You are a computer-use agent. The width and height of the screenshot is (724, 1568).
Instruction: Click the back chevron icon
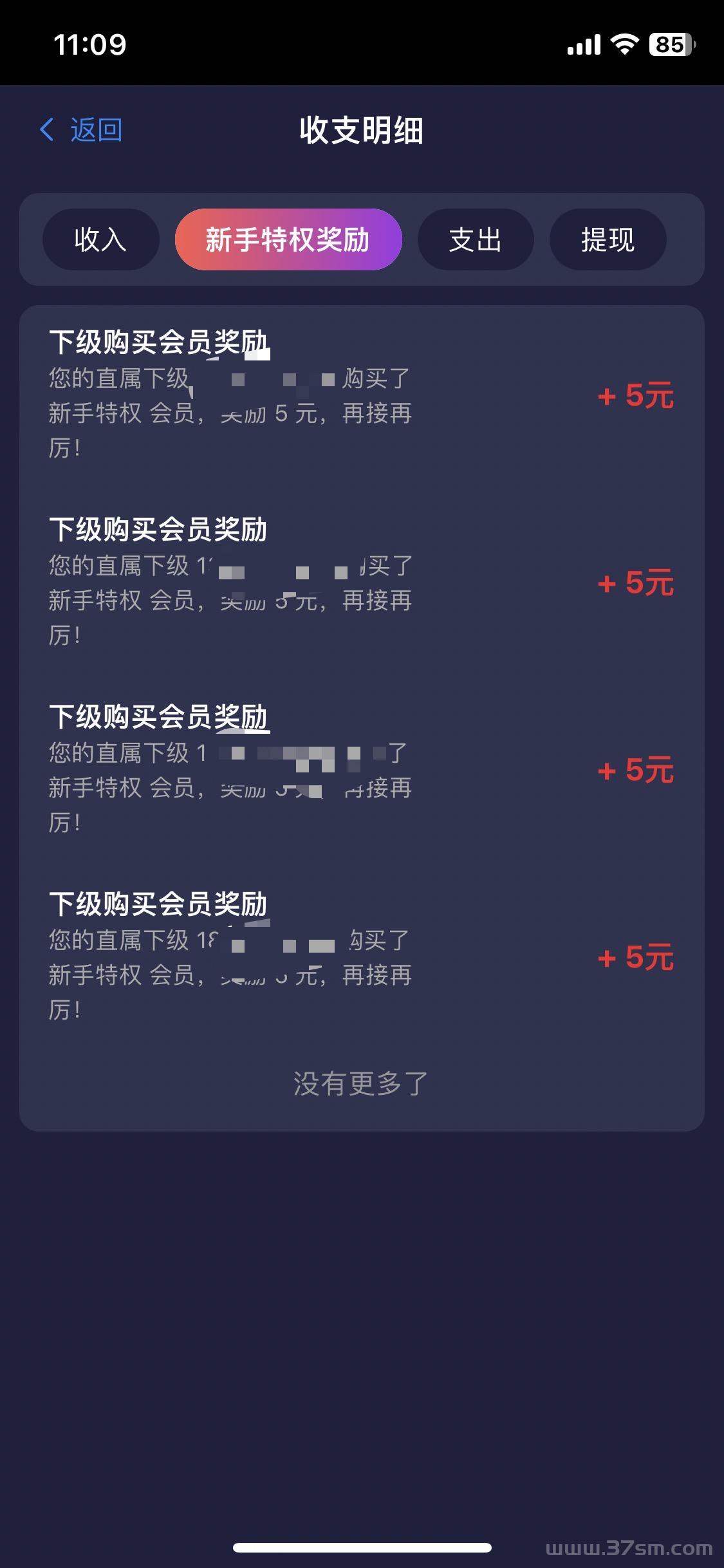point(46,129)
